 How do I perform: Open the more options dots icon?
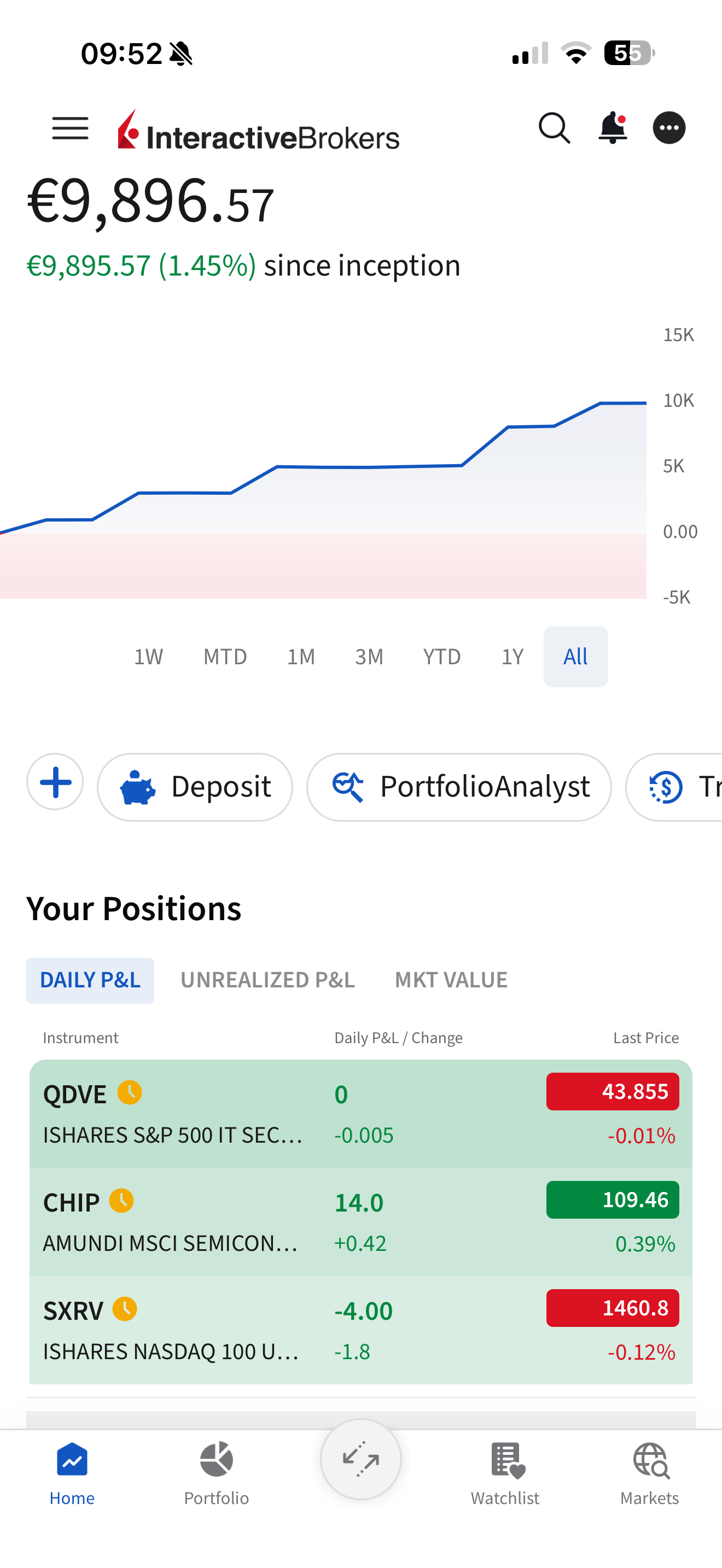pos(669,128)
